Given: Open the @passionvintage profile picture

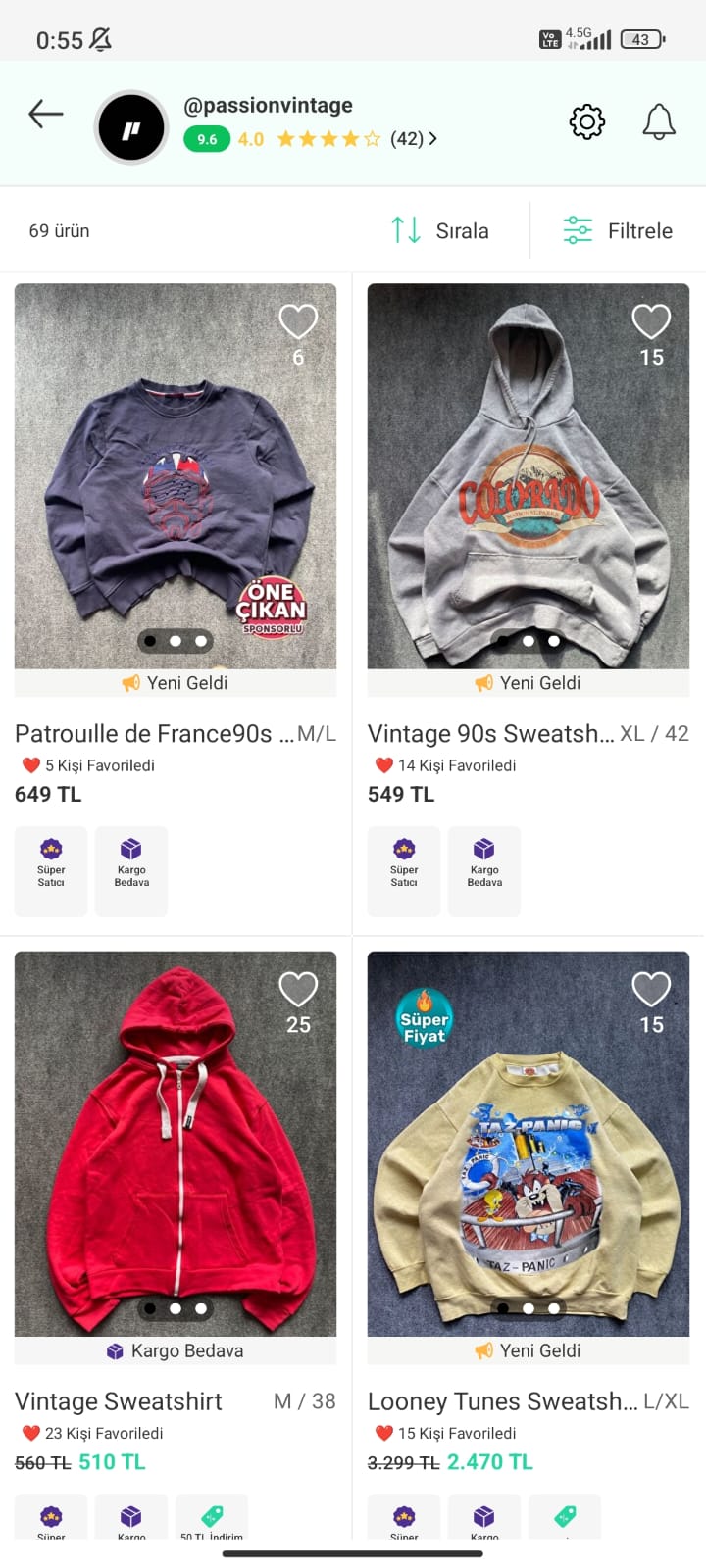Looking at the screenshot, I should click(131, 127).
